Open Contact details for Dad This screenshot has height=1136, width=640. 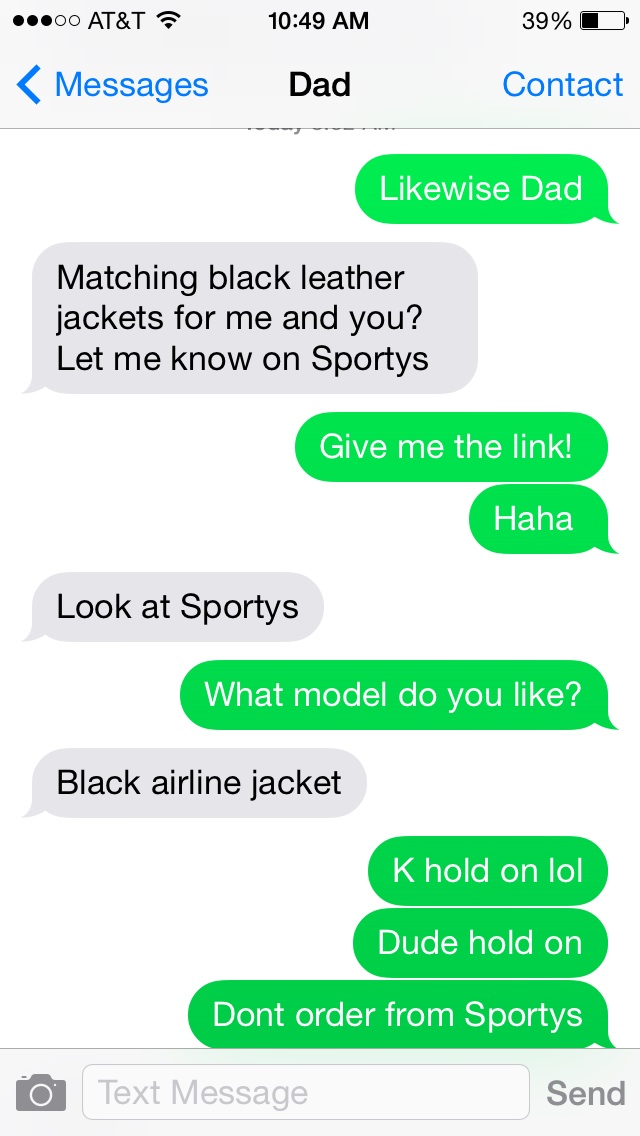click(562, 85)
